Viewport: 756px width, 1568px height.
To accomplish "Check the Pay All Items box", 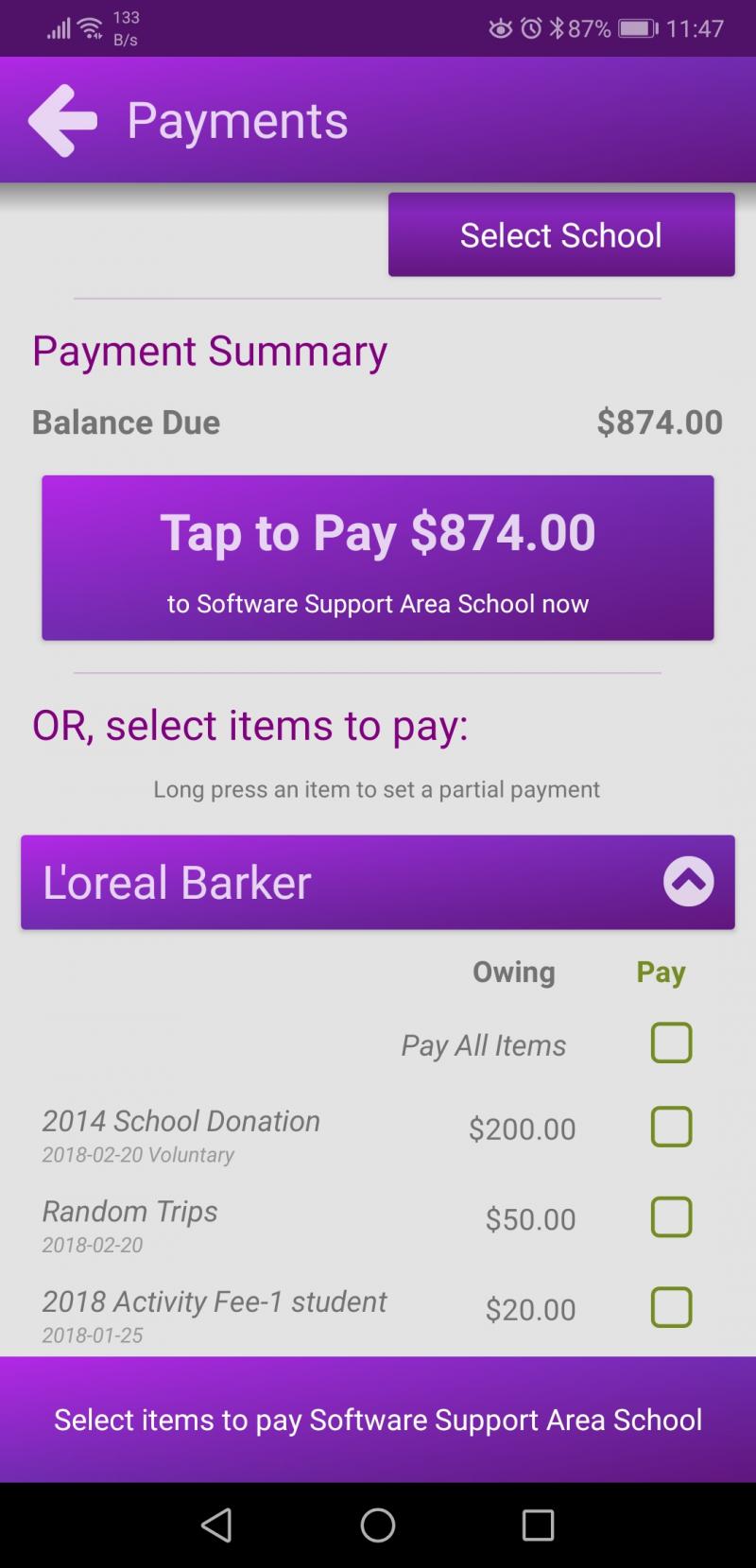I will pyautogui.click(x=672, y=1043).
